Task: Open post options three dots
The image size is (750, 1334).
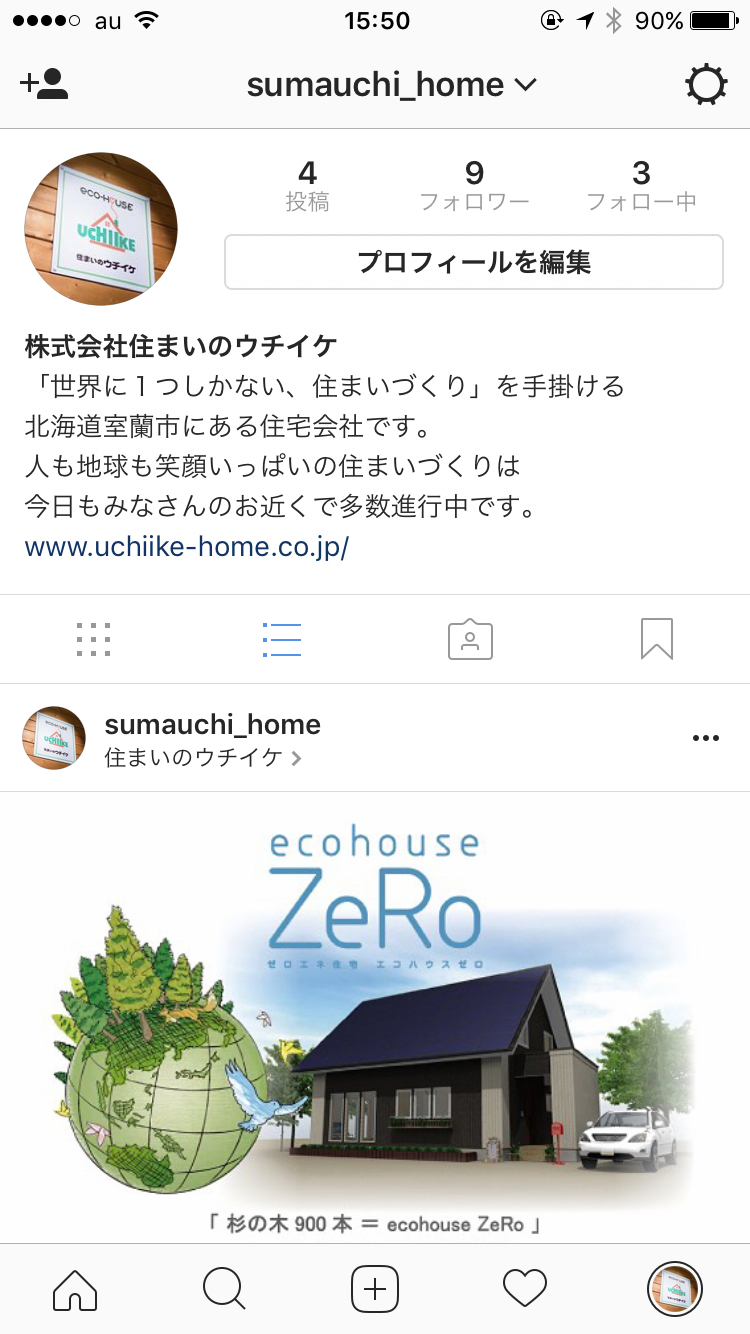Action: point(706,738)
